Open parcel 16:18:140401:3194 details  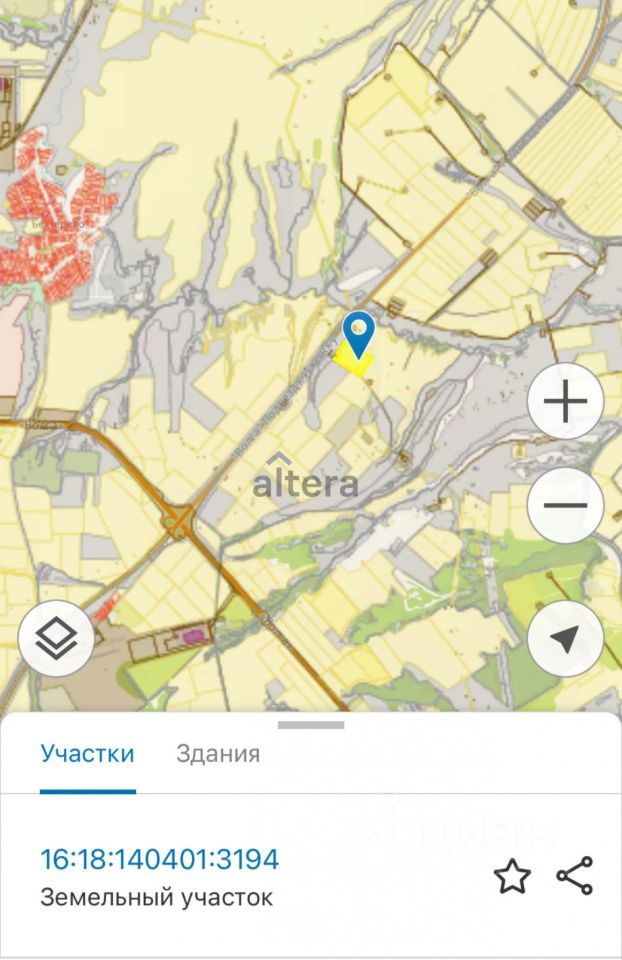pyautogui.click(x=159, y=859)
